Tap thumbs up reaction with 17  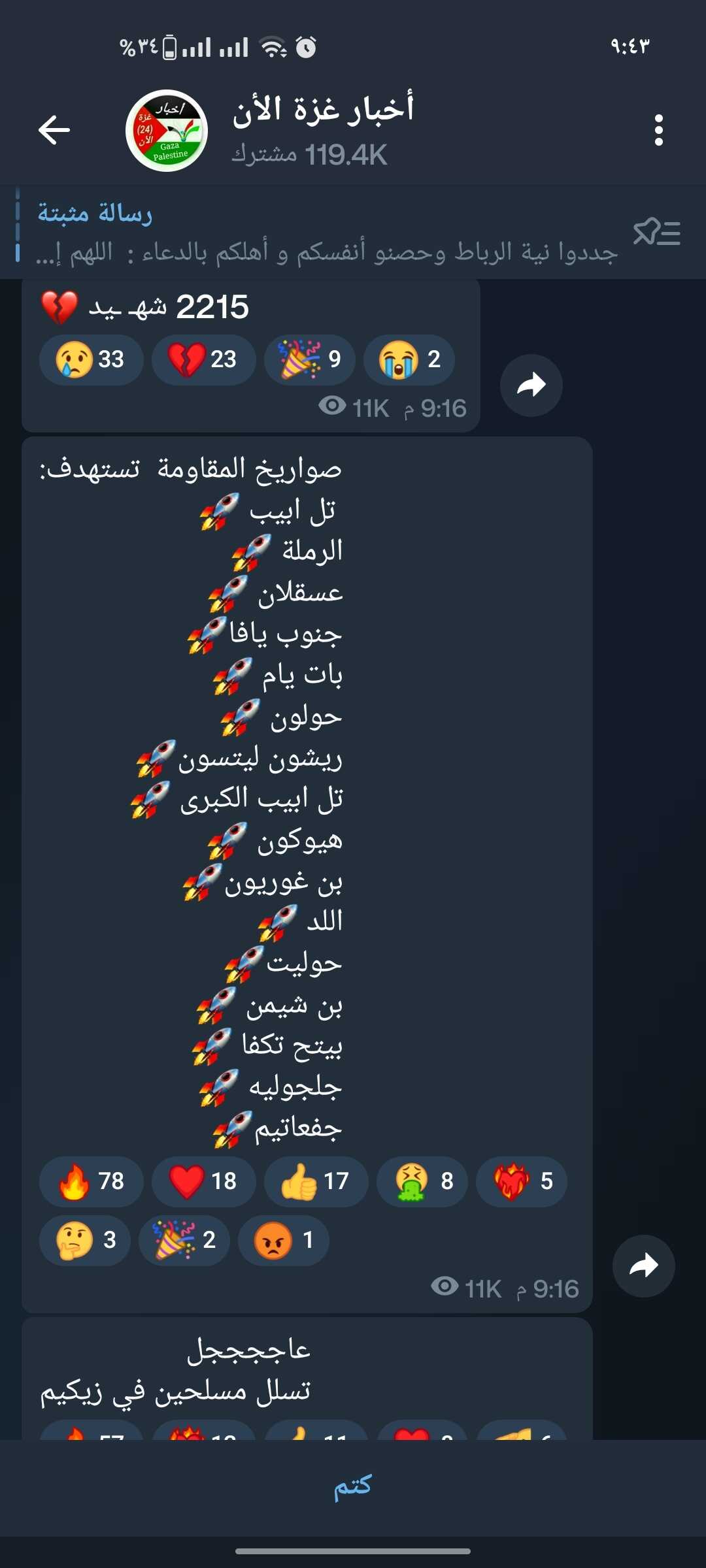(316, 1181)
